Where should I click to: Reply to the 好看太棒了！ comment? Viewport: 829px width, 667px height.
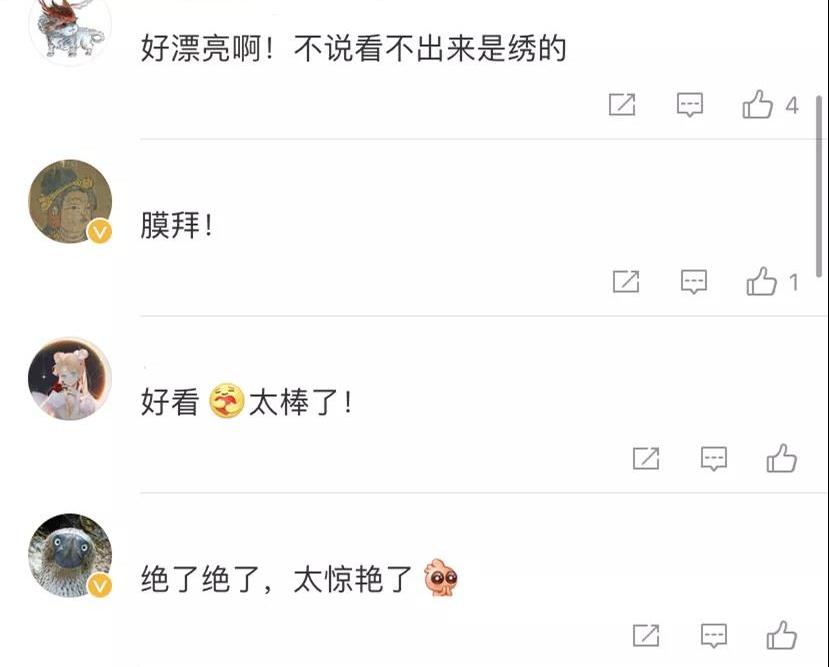[714, 458]
